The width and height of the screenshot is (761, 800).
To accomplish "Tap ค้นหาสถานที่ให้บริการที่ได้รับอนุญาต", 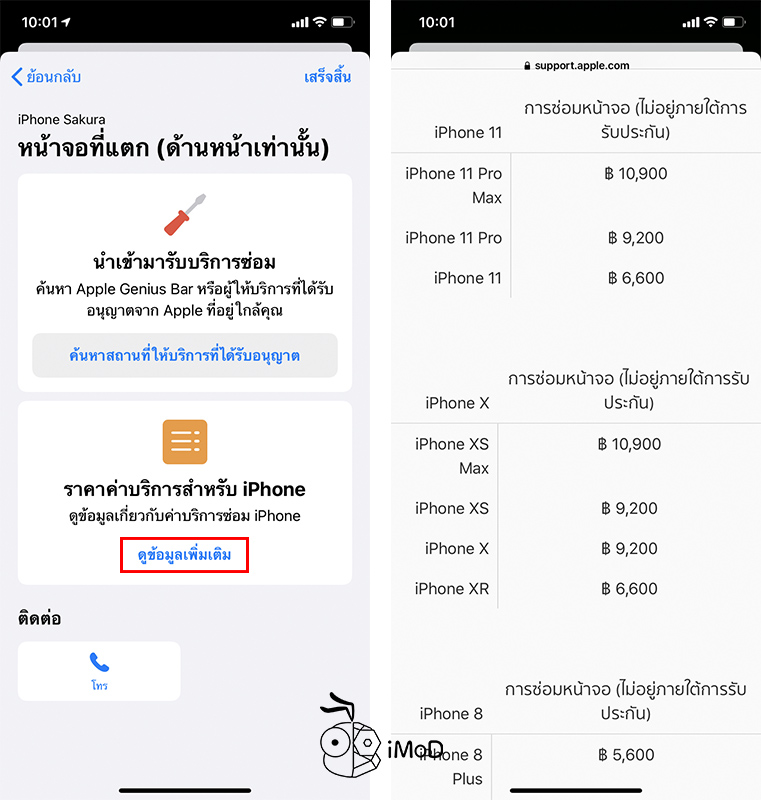I will (x=185, y=355).
